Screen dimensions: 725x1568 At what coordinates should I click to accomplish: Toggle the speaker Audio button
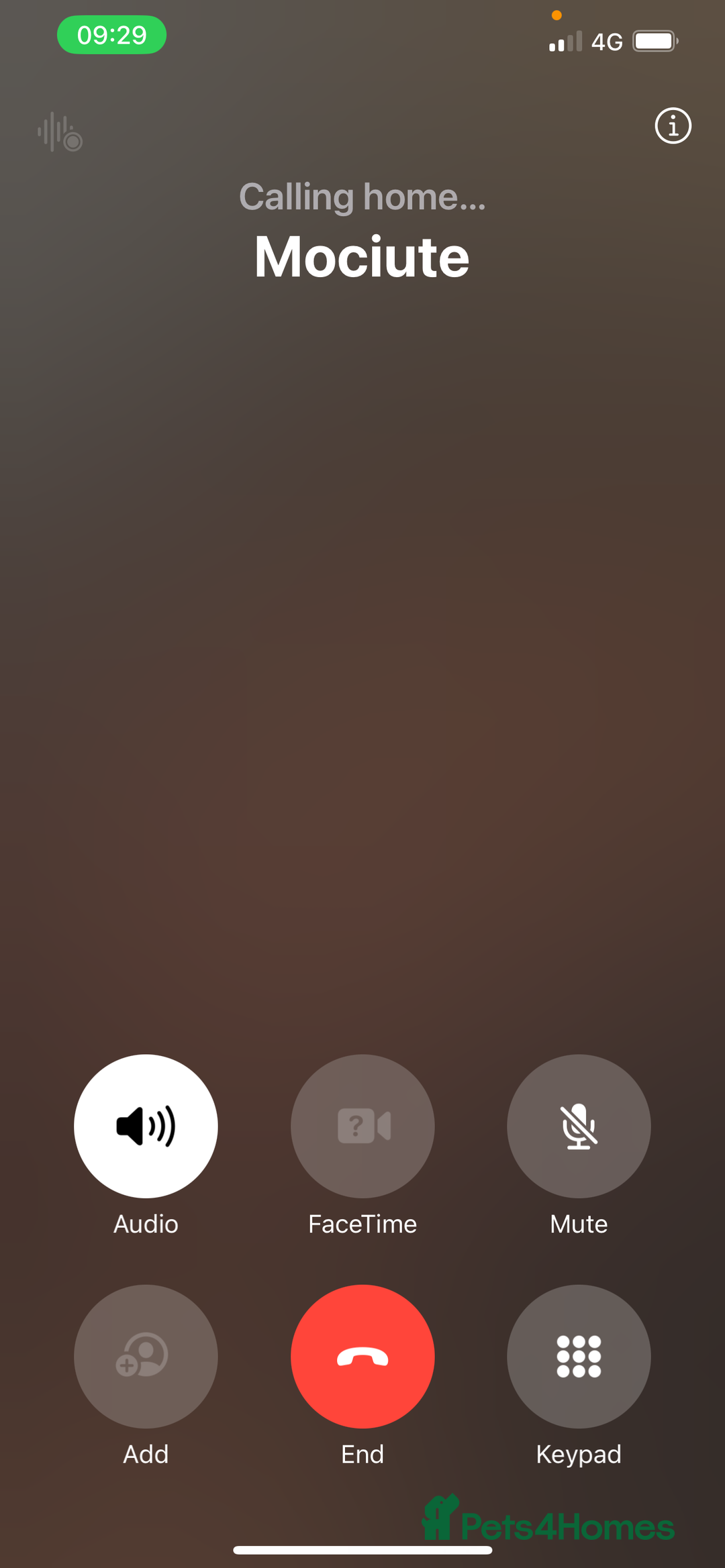pos(146,1126)
